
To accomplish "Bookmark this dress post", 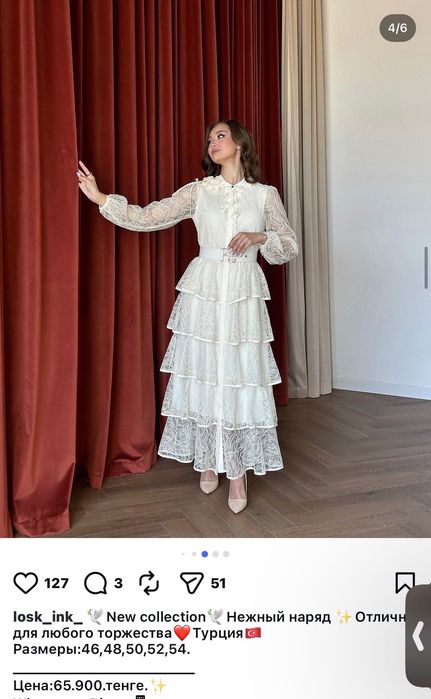I will tap(405, 583).
